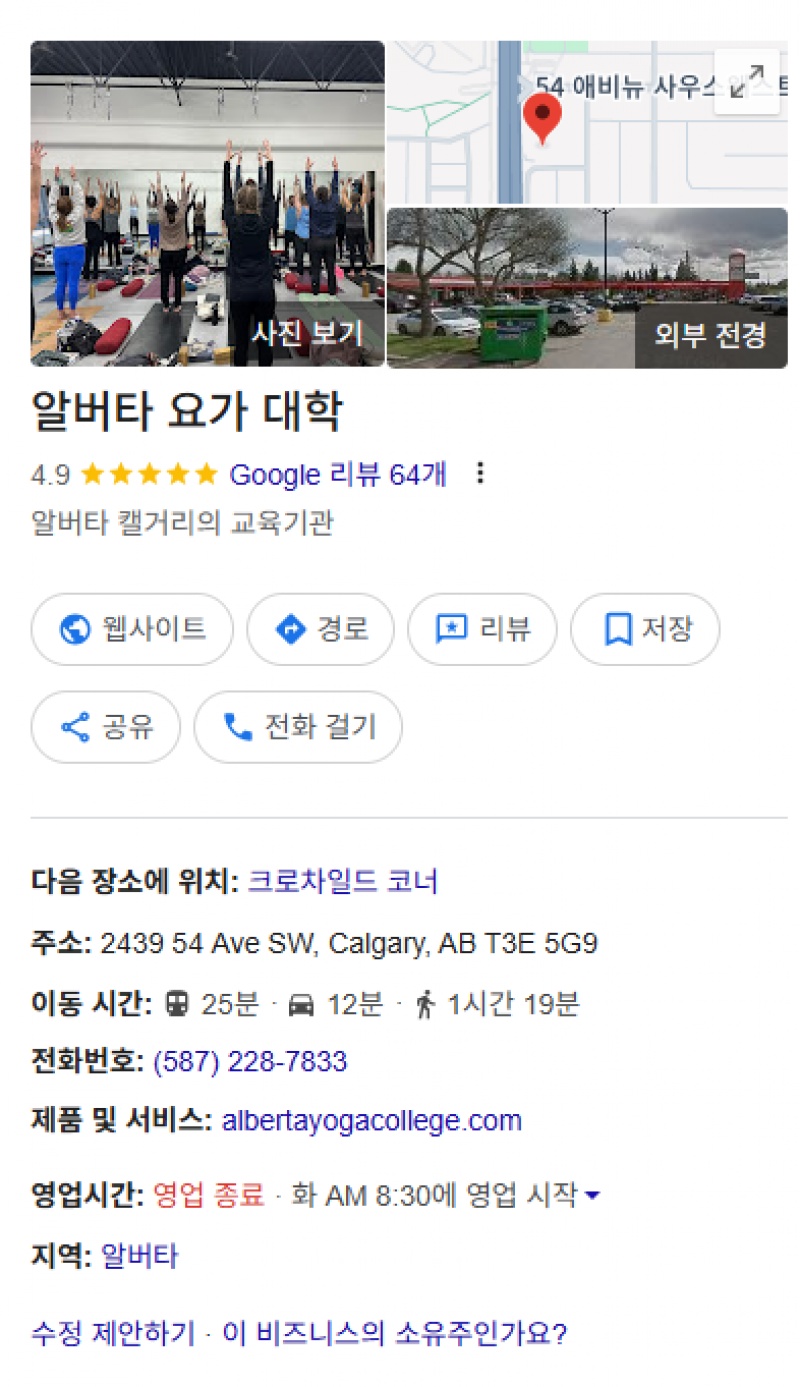Tap 이 비즈니스의 소유주인가요? link
Screen dimensions: 800x1387
coord(395,1333)
